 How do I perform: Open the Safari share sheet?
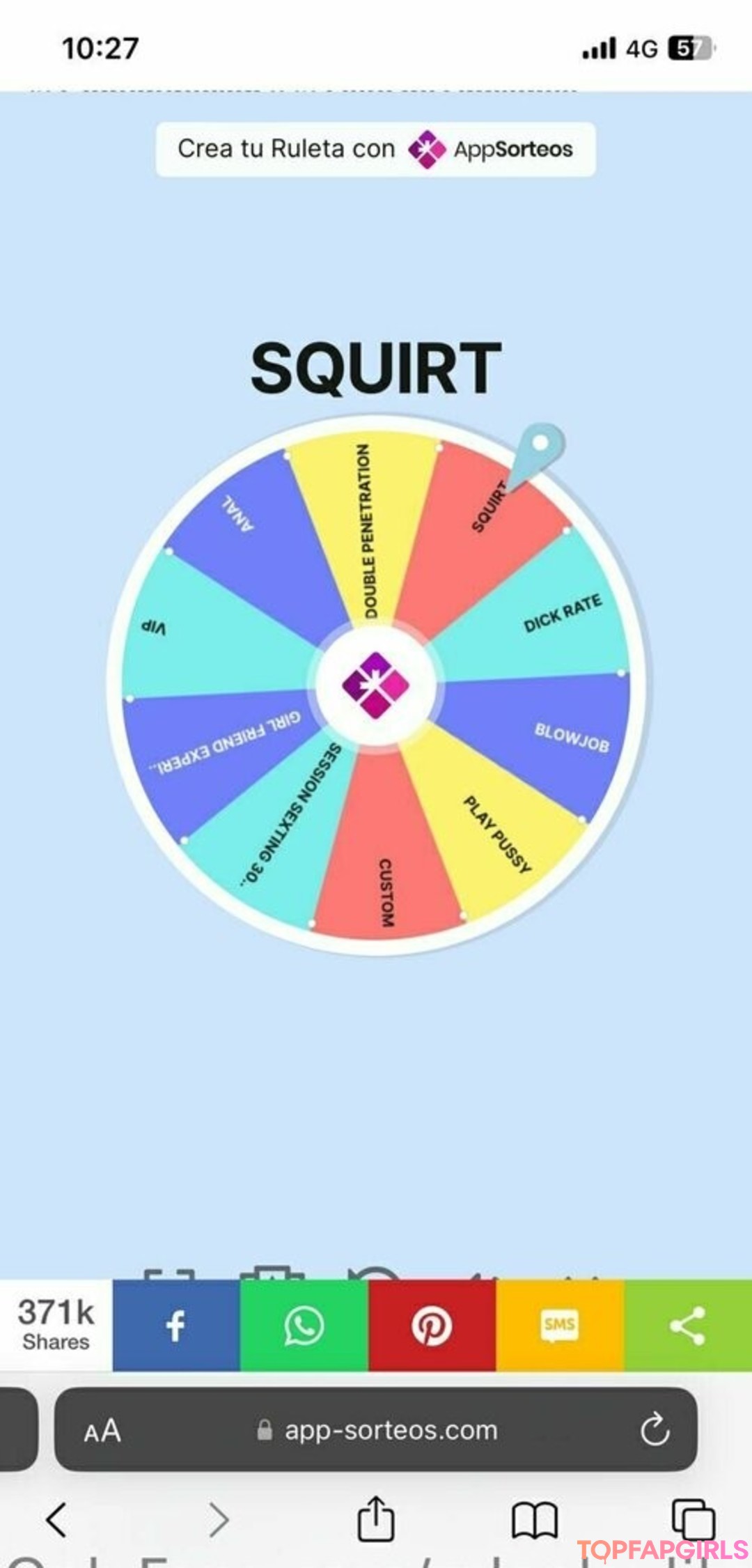click(376, 1517)
